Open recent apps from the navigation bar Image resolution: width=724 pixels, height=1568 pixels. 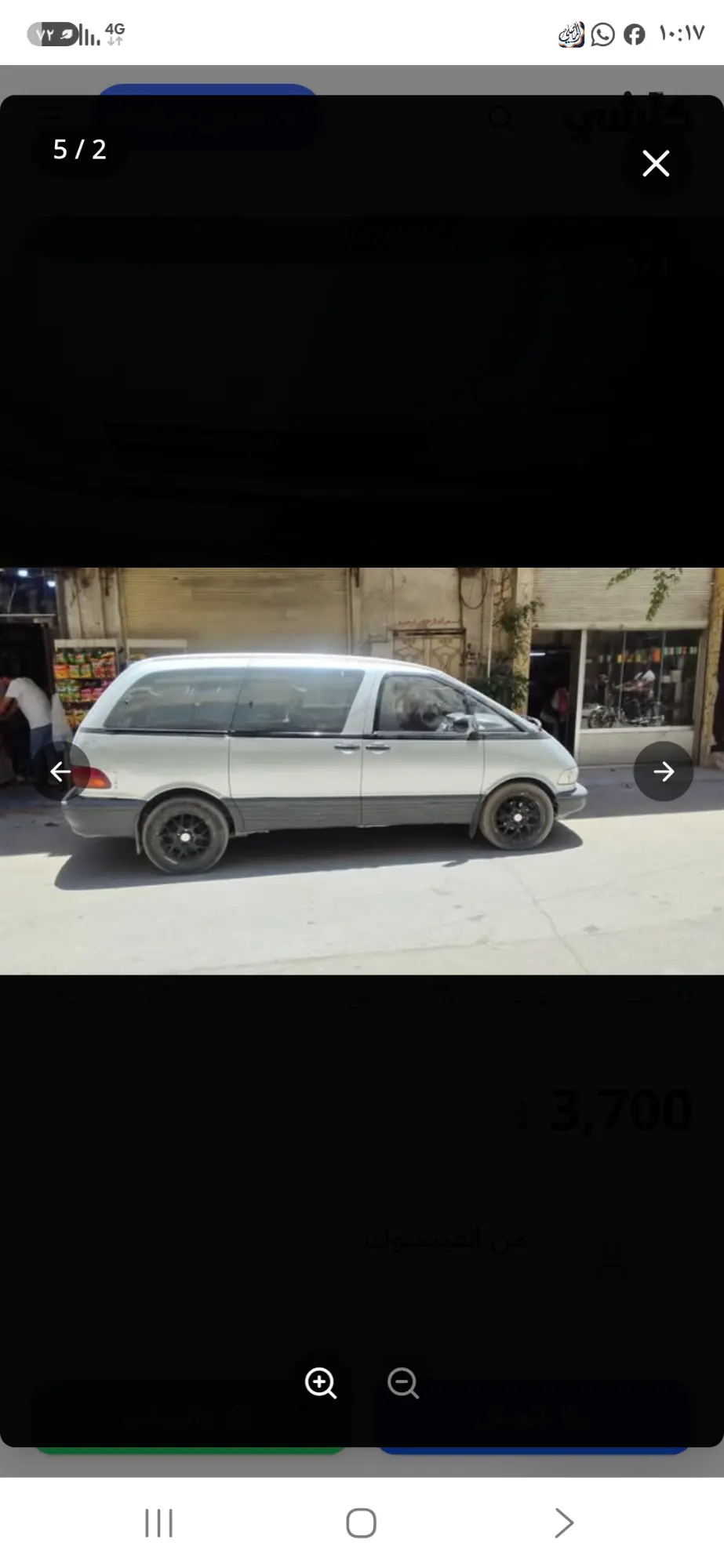click(x=158, y=1523)
